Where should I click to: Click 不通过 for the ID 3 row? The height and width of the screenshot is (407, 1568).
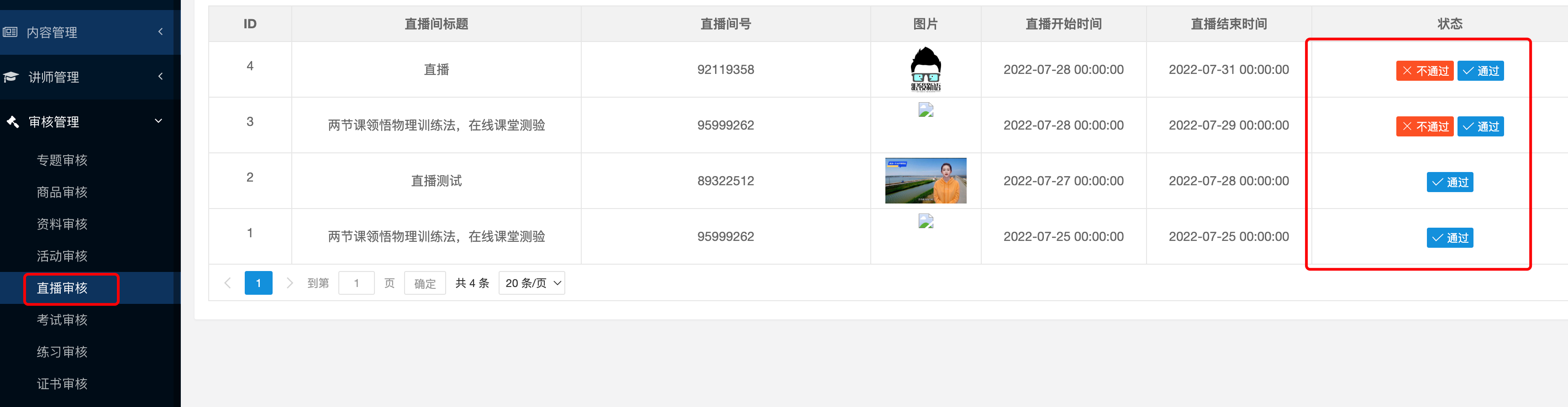click(1424, 126)
